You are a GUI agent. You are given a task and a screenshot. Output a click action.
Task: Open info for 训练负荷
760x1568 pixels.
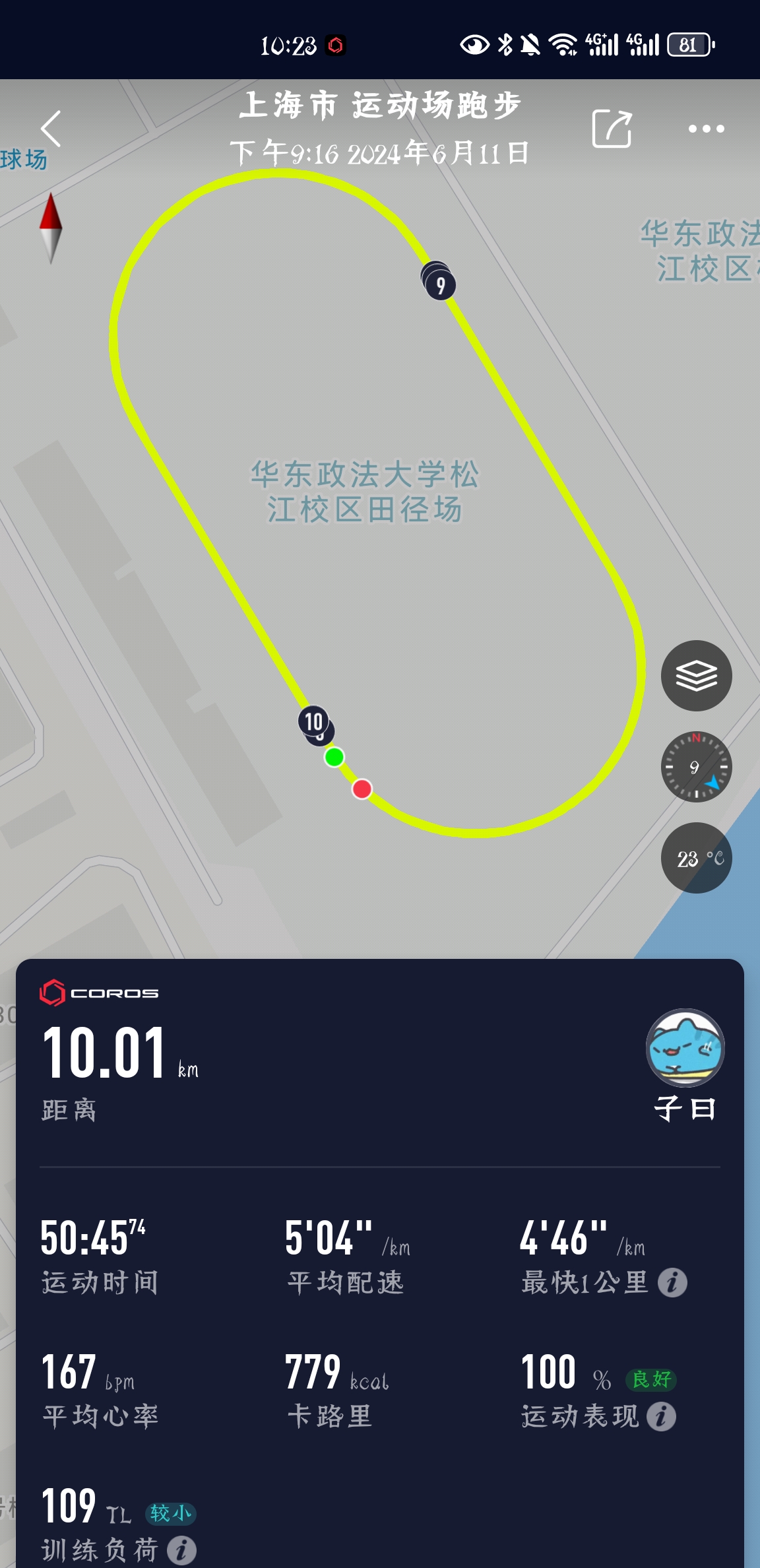(181, 1550)
